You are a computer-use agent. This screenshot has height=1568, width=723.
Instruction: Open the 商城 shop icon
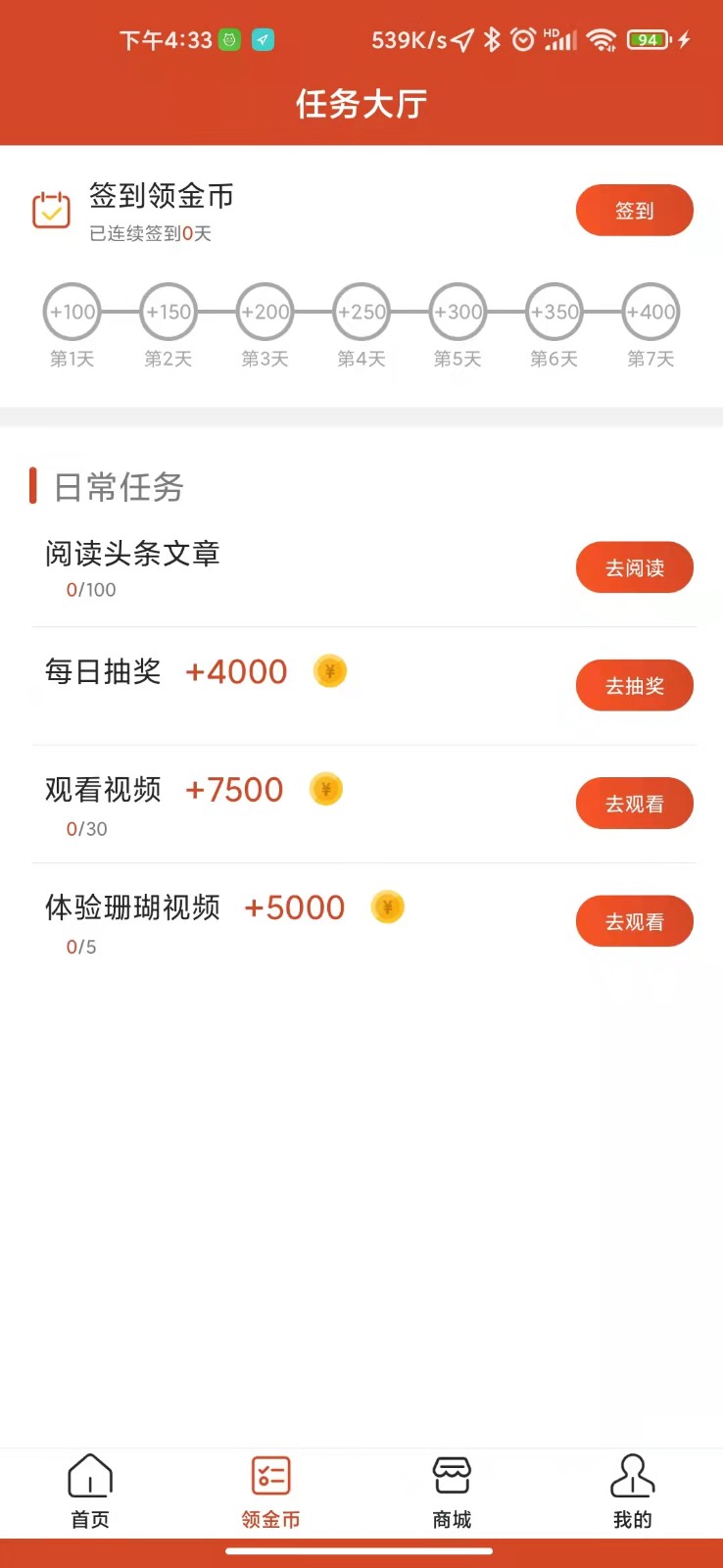451,1474
